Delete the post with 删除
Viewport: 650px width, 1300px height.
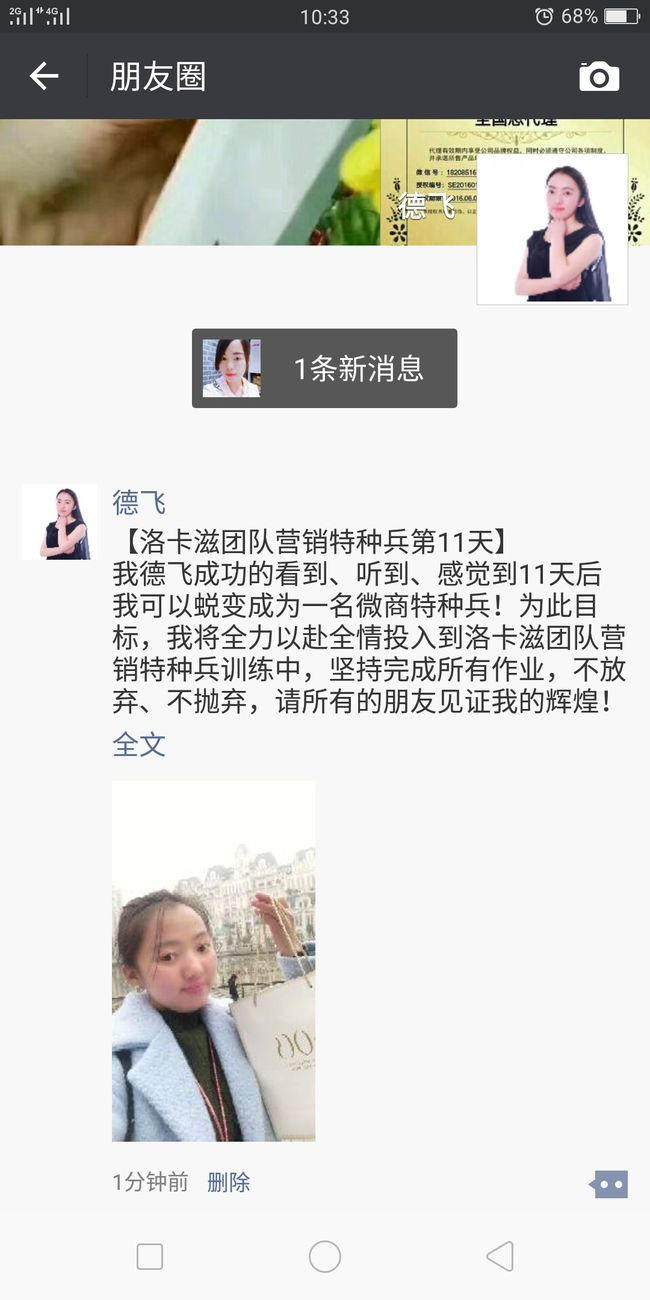click(228, 1182)
